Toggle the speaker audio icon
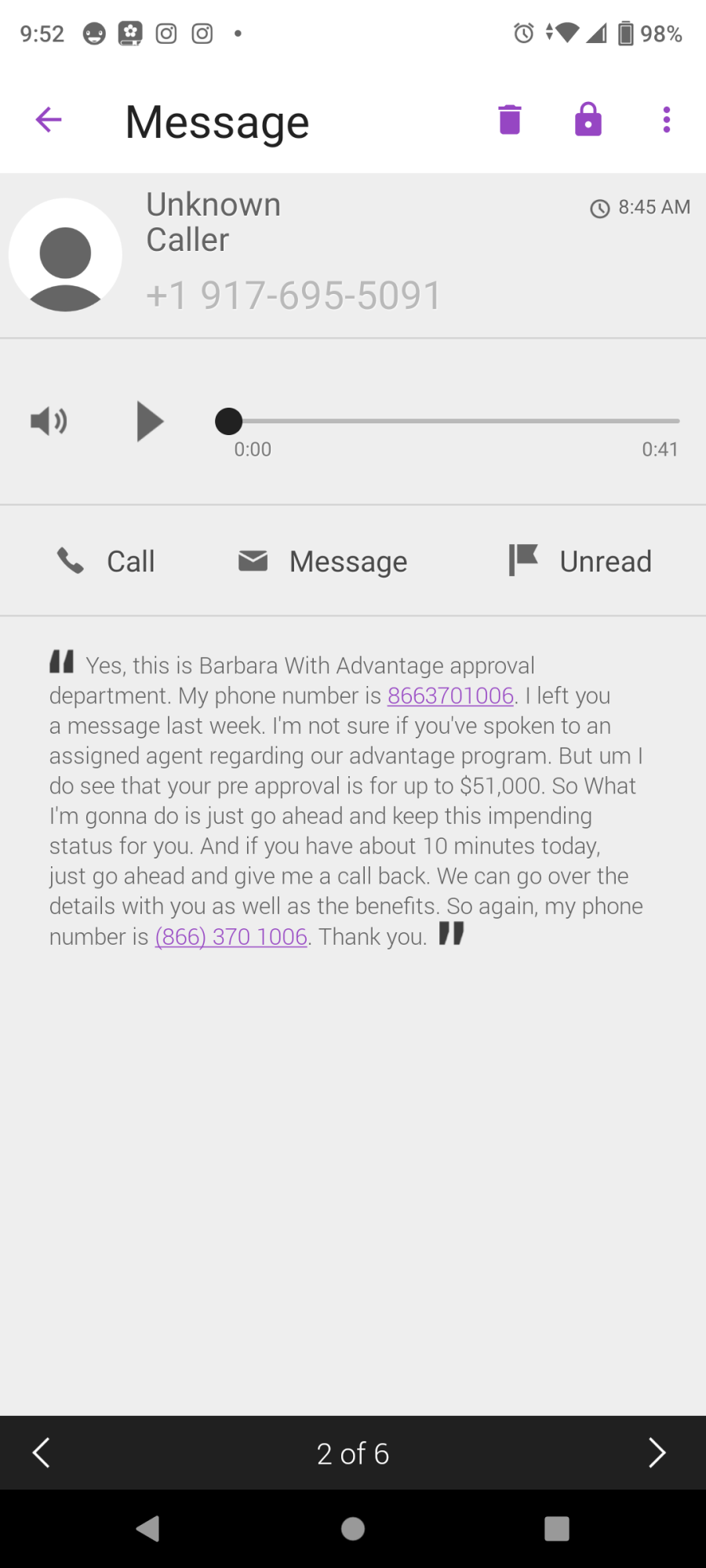706x1568 pixels. (49, 421)
